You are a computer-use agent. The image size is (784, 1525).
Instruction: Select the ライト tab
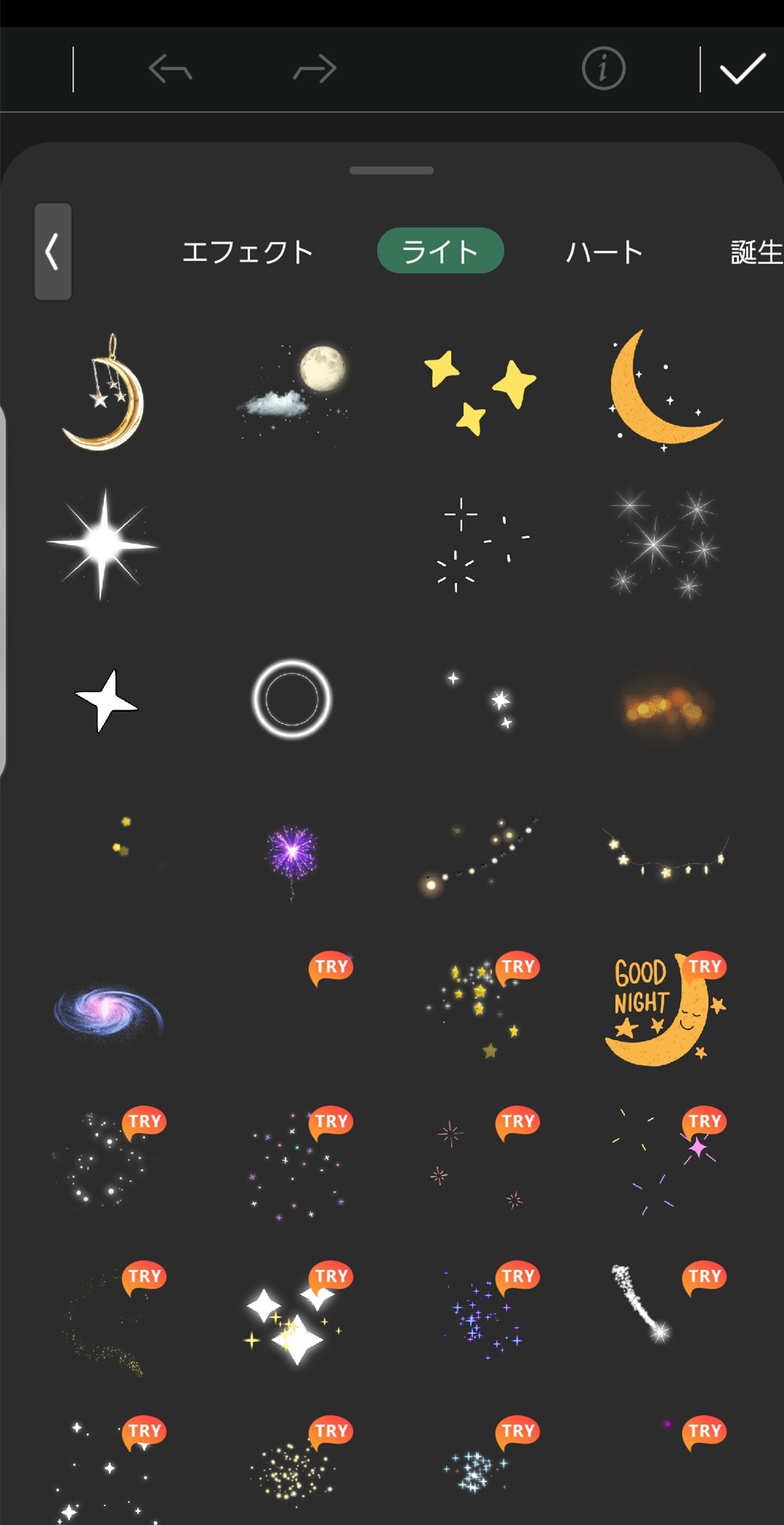pos(440,251)
